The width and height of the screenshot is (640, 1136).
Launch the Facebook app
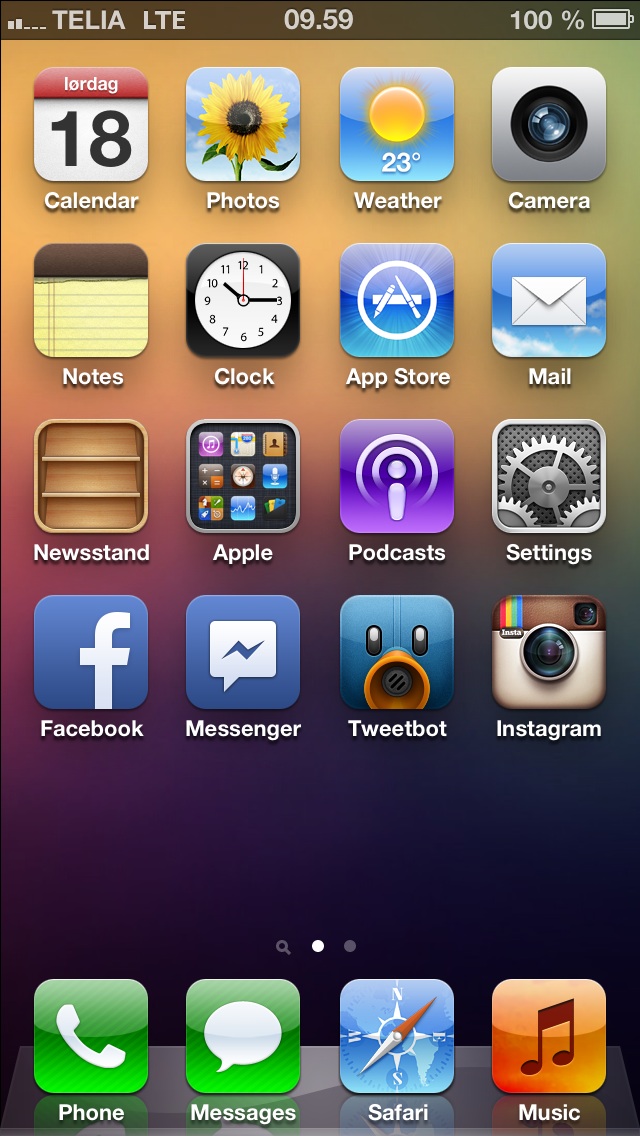pyautogui.click(x=91, y=652)
